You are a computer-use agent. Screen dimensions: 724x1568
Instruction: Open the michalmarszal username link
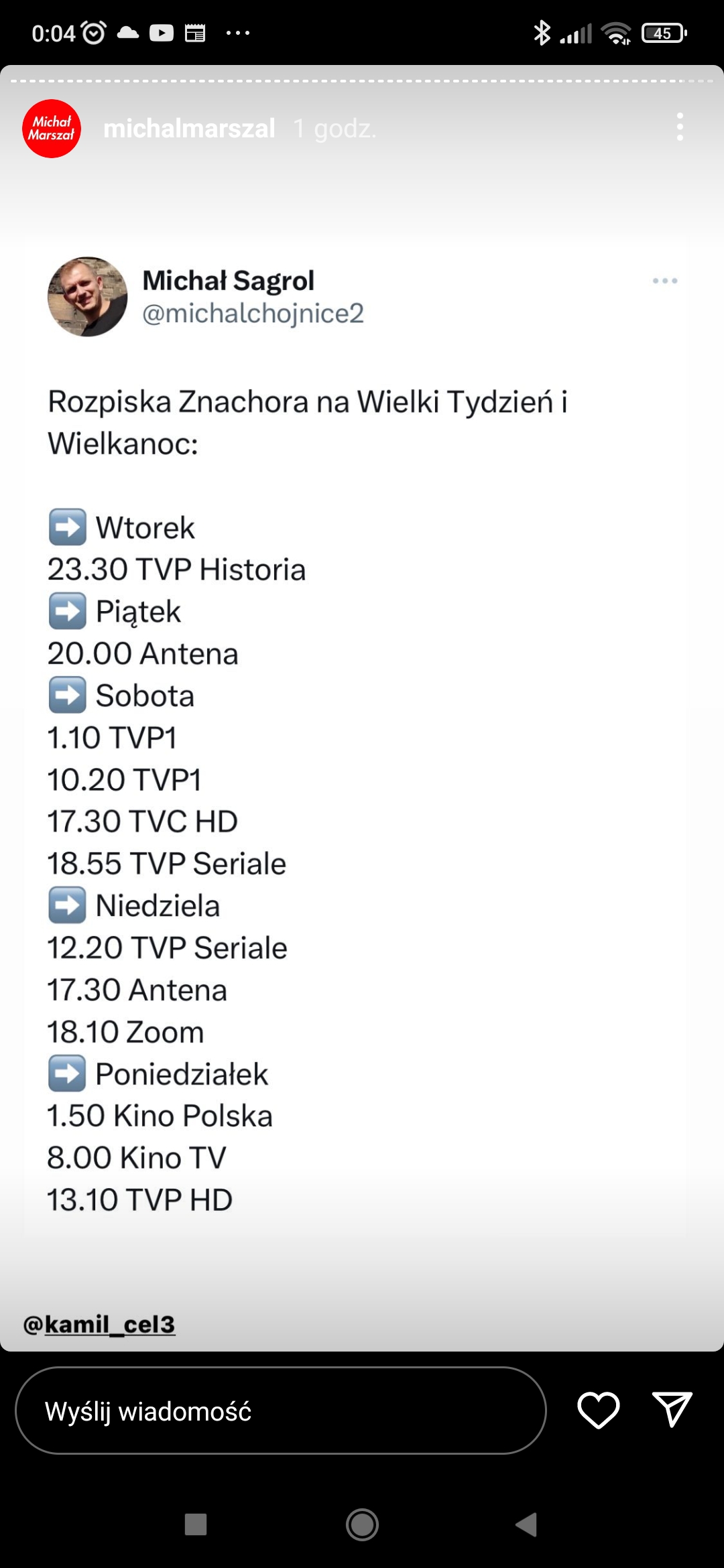189,129
